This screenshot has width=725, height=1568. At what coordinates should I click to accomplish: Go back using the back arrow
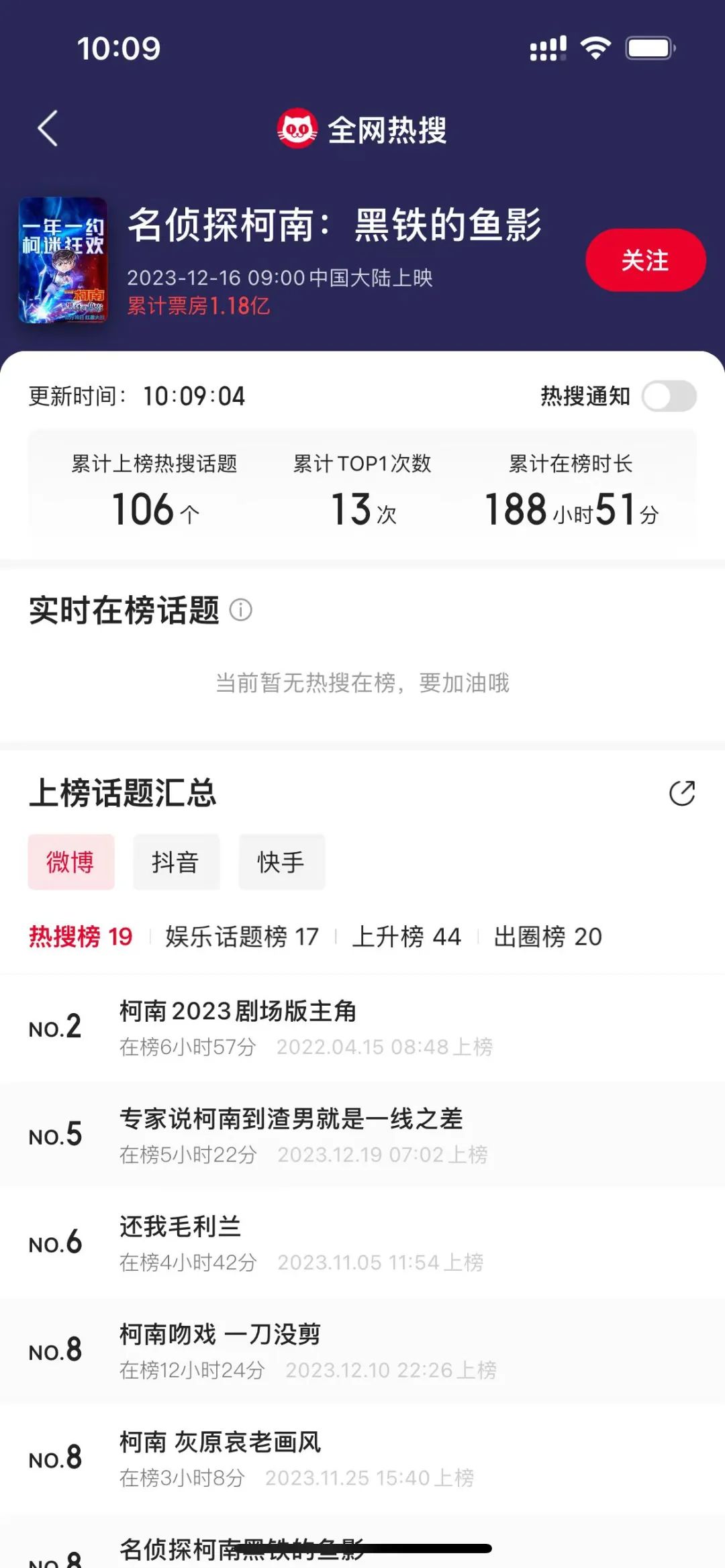pyautogui.click(x=48, y=128)
